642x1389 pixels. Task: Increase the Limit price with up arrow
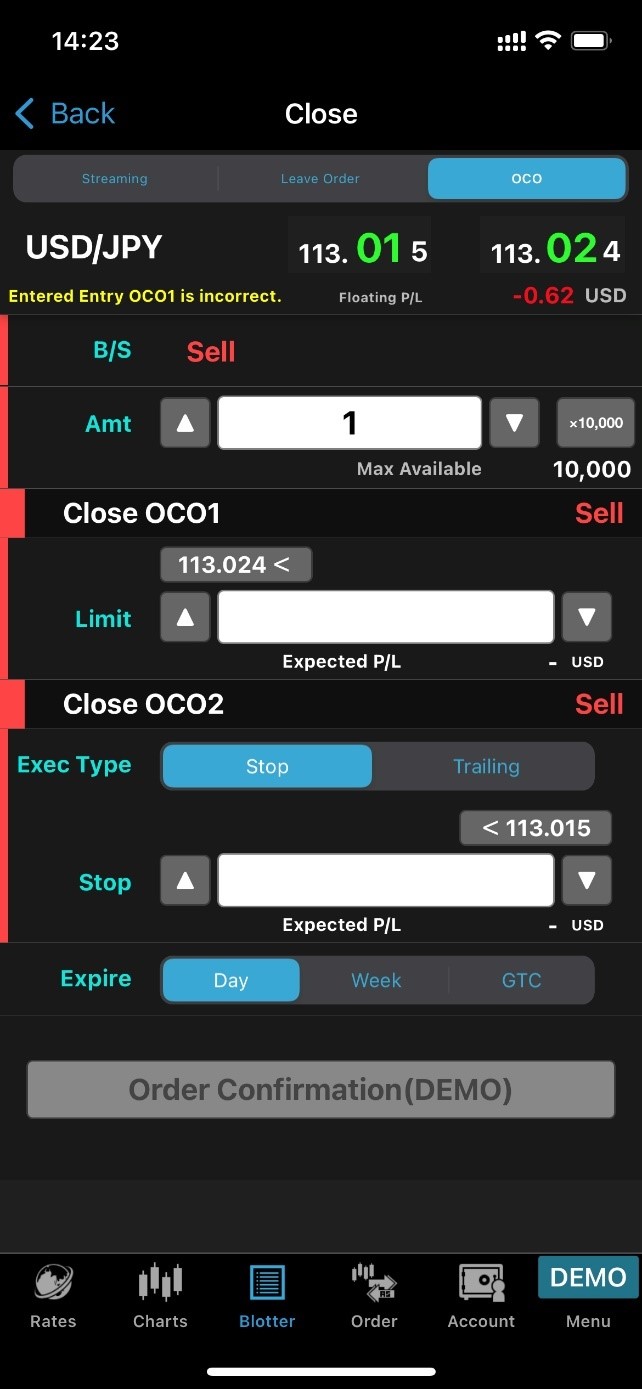pyautogui.click(x=185, y=617)
